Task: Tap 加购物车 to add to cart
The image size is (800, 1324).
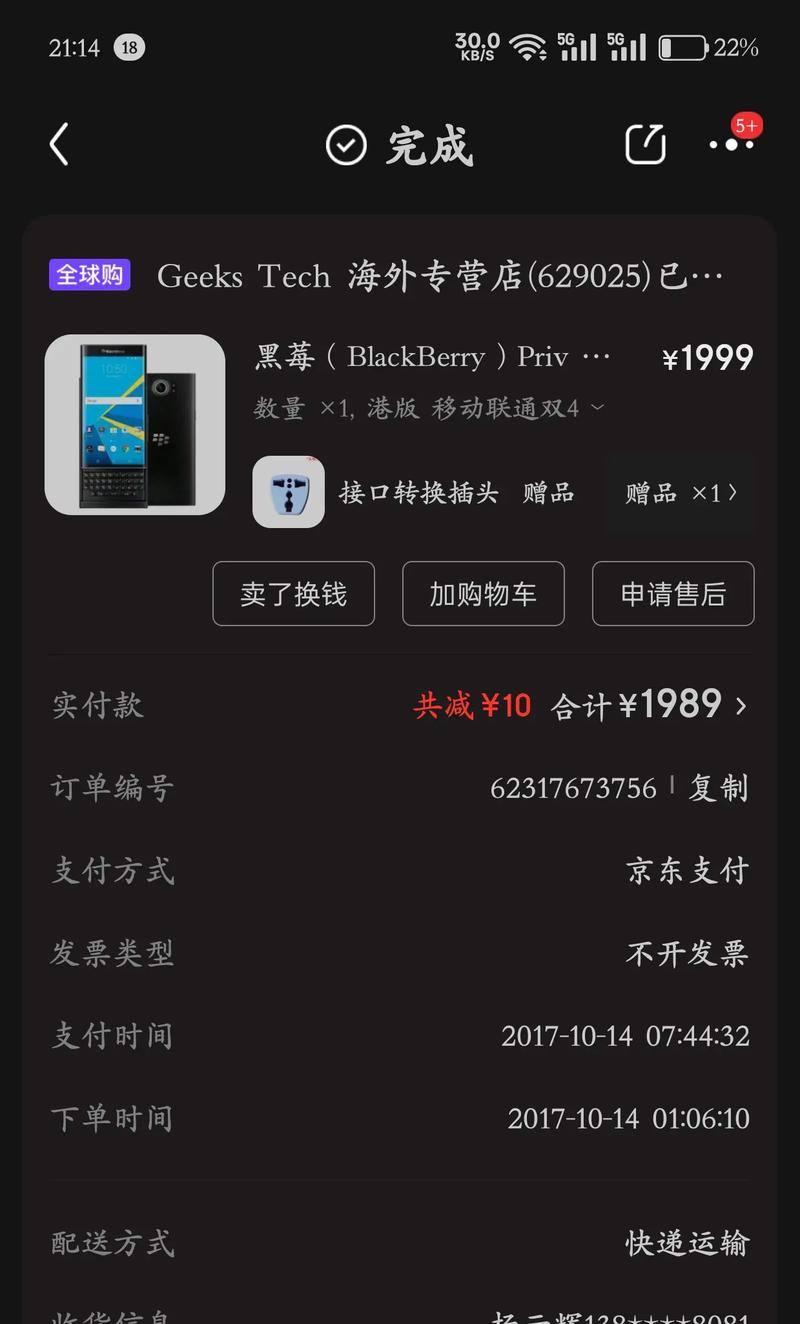Action: (x=483, y=593)
